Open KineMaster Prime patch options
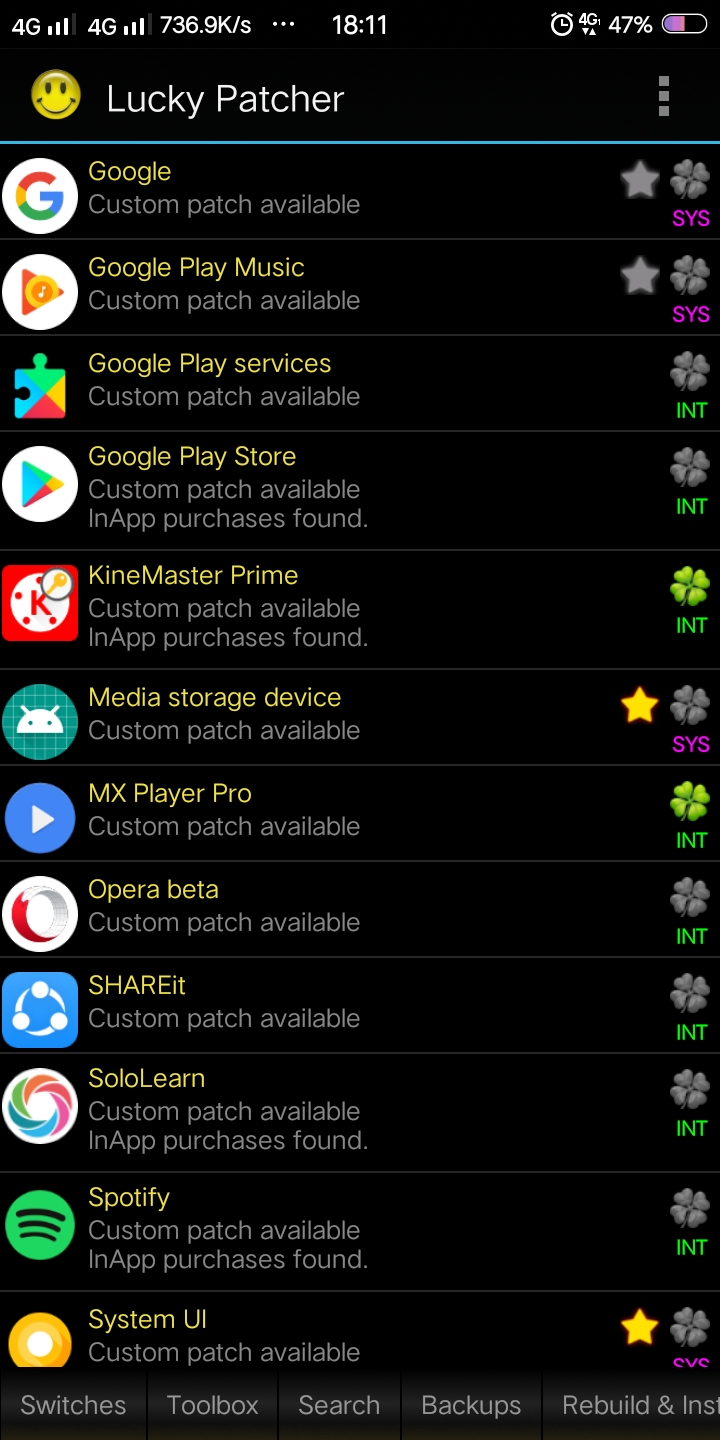 coord(300,609)
